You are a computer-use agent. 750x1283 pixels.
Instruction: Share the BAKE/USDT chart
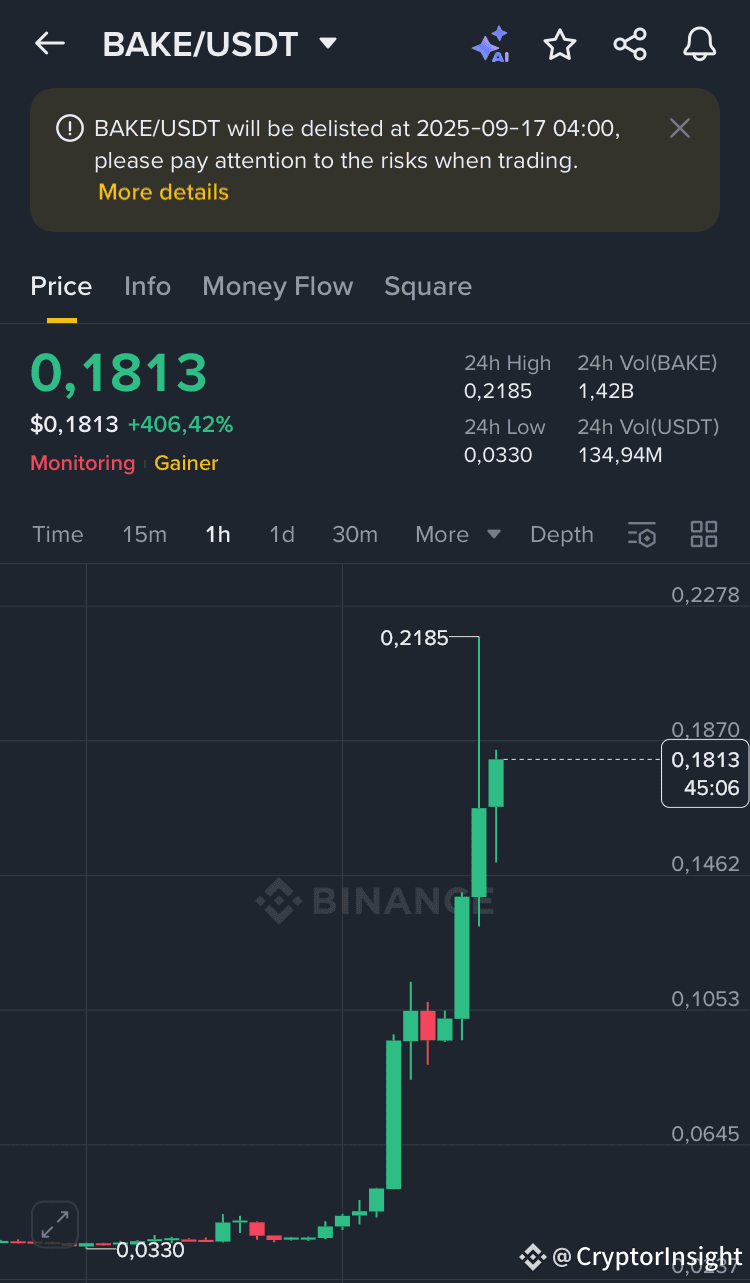[x=630, y=44]
